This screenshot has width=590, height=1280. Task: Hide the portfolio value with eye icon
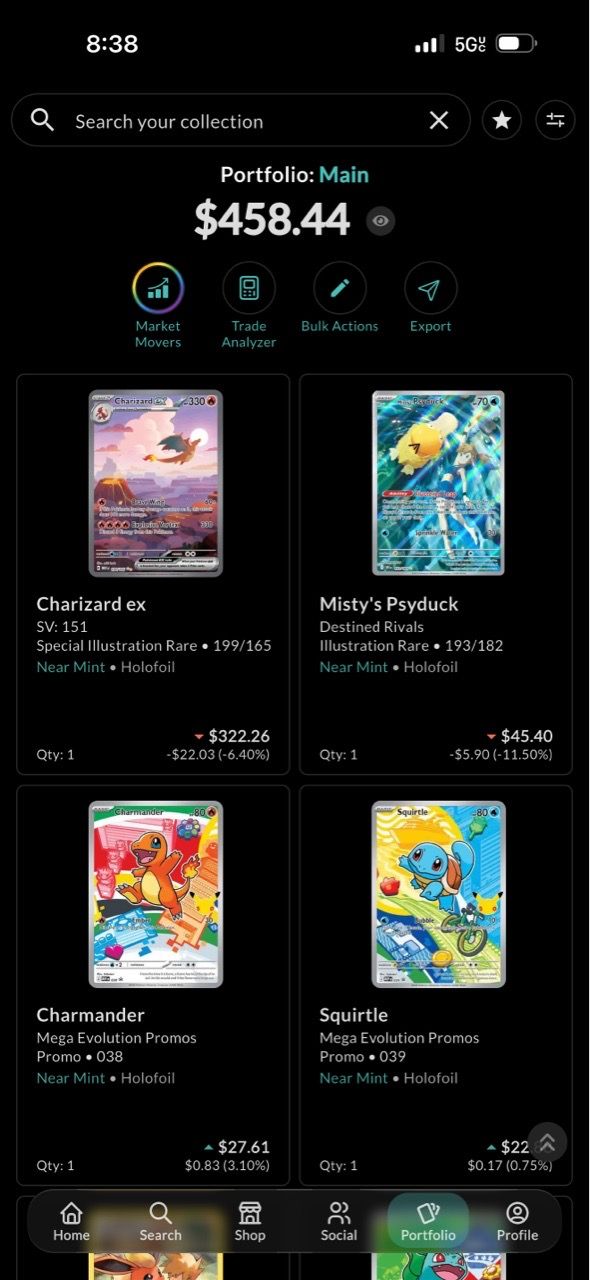click(380, 221)
